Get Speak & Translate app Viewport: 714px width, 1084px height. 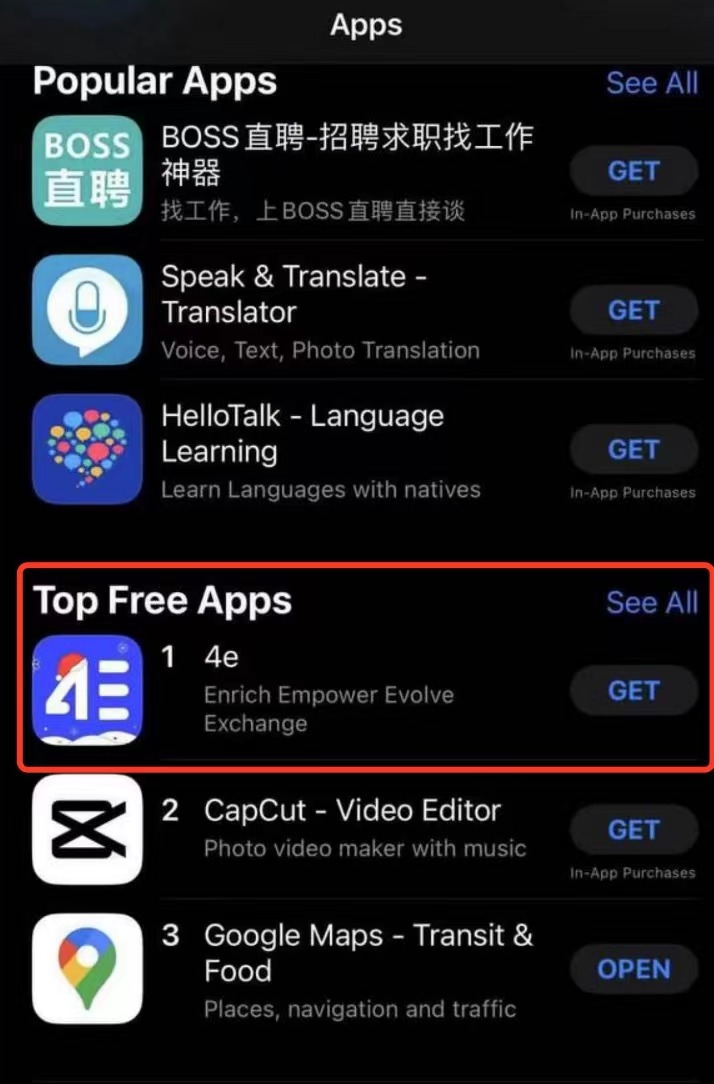[633, 310]
